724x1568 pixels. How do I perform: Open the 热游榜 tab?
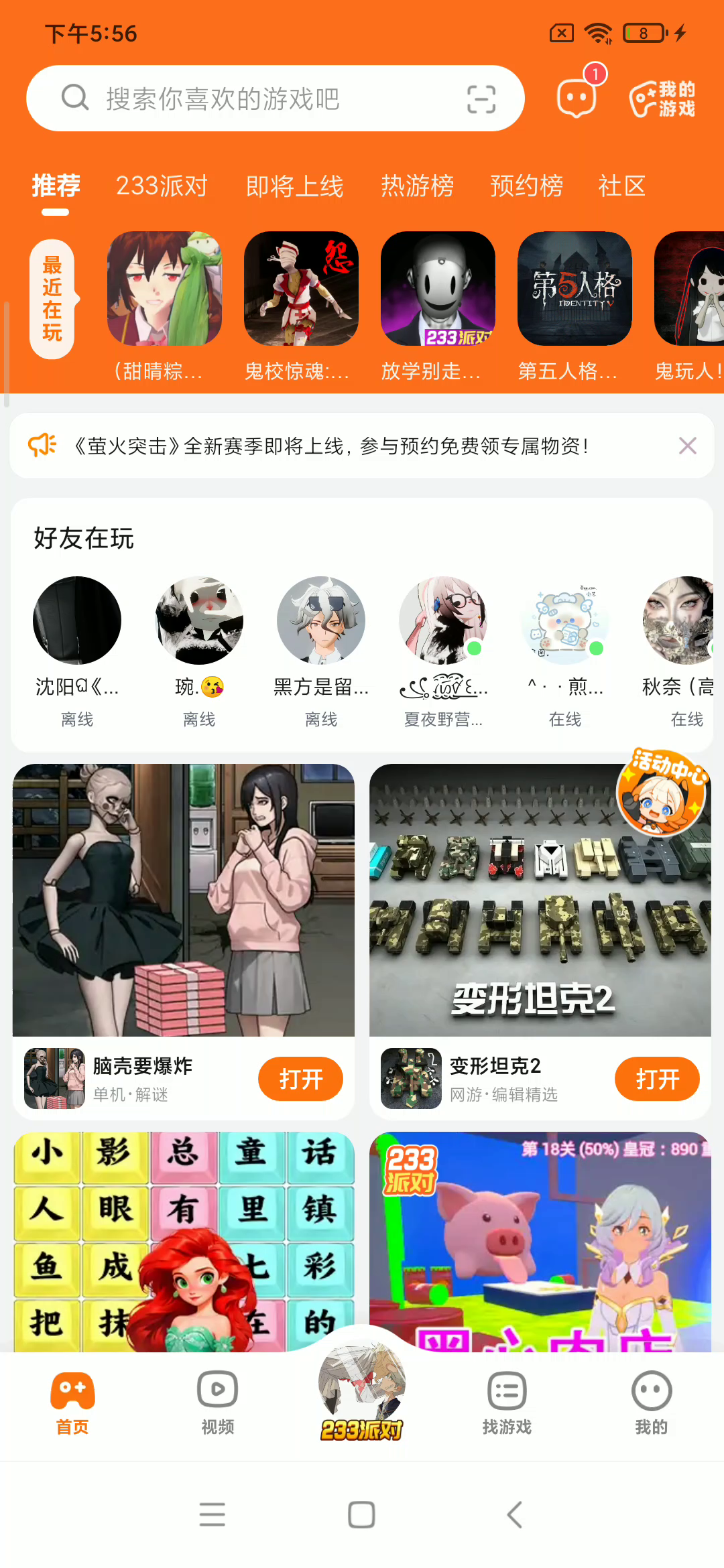tap(417, 186)
